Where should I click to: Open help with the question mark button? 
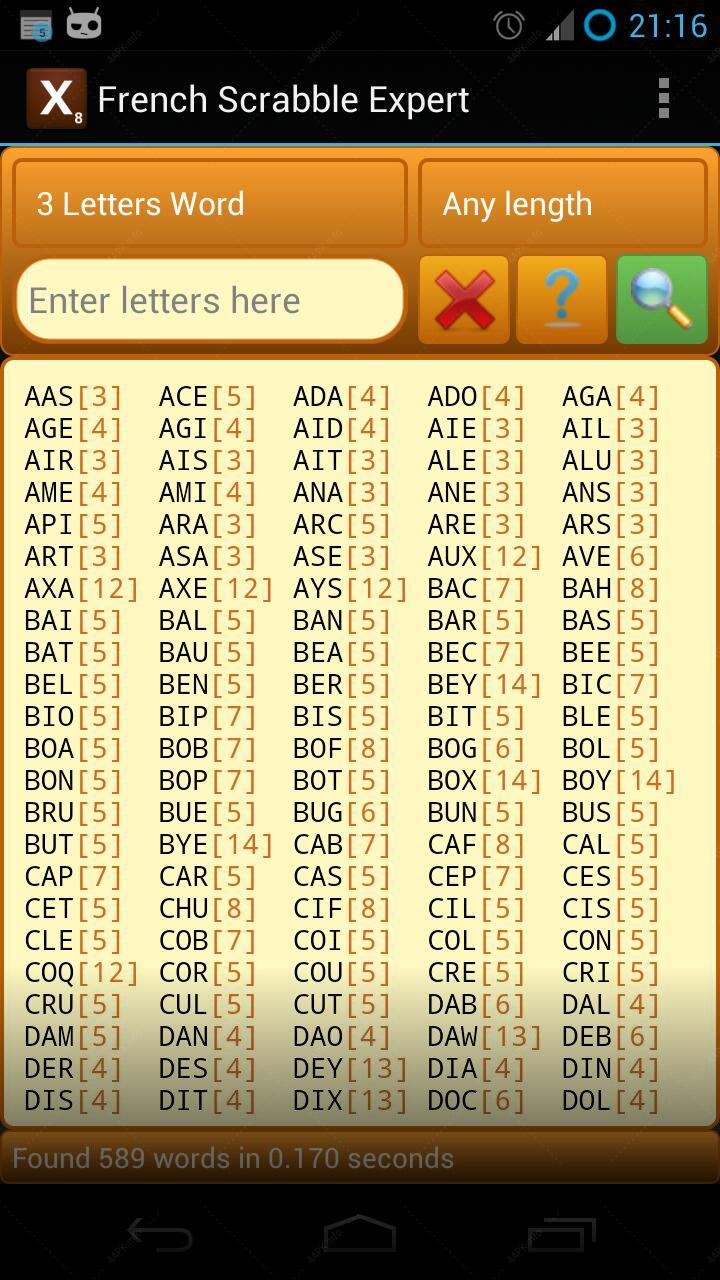(x=562, y=300)
